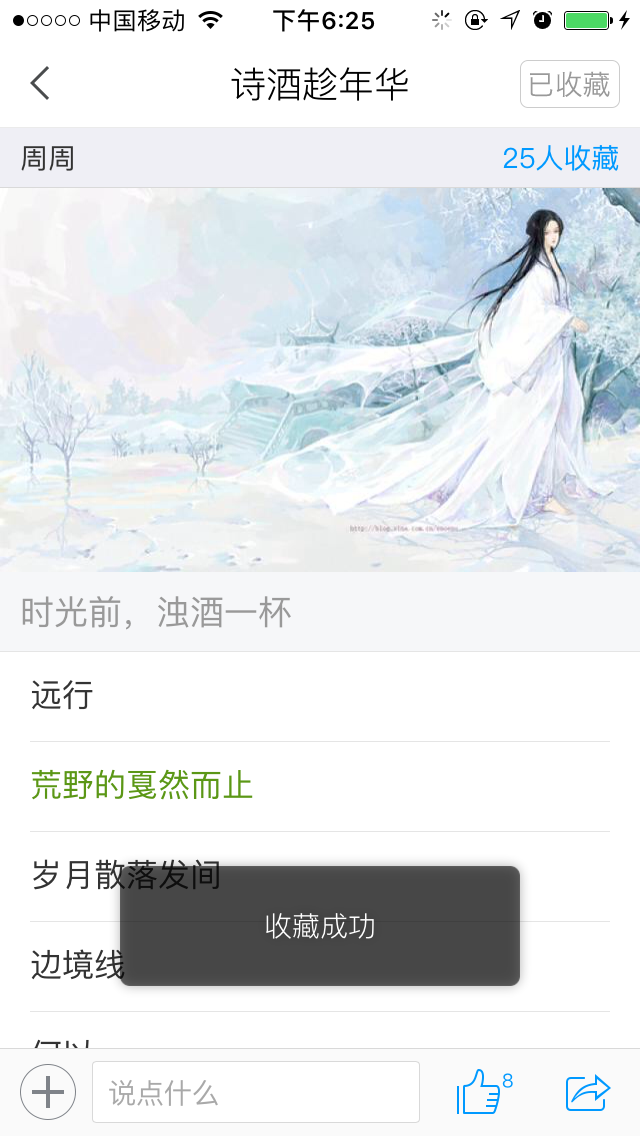Image resolution: width=640 pixels, height=1136 pixels.
Task: Tap the 已收藏 button
Action: [569, 84]
